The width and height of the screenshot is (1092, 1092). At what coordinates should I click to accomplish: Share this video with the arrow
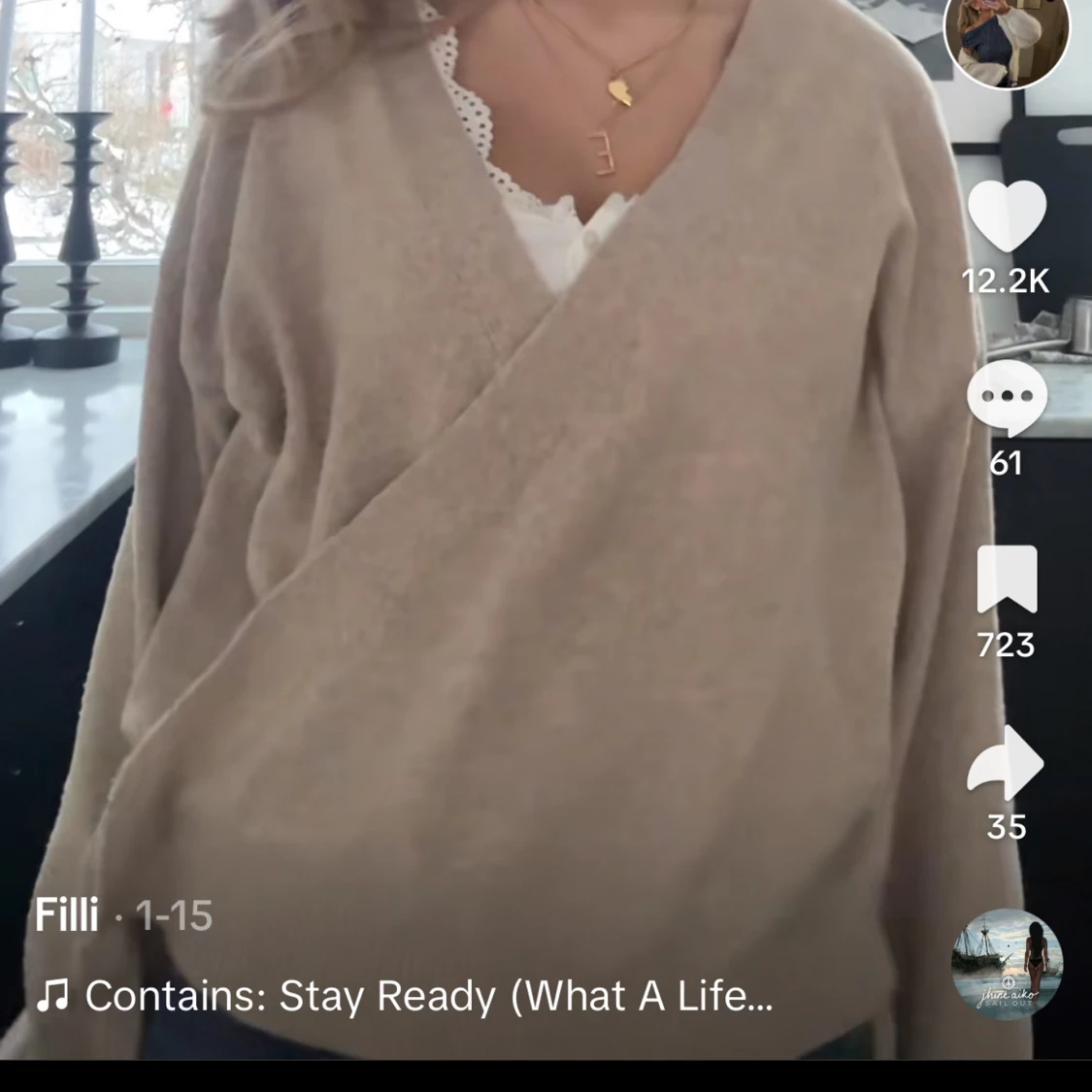[1007, 763]
